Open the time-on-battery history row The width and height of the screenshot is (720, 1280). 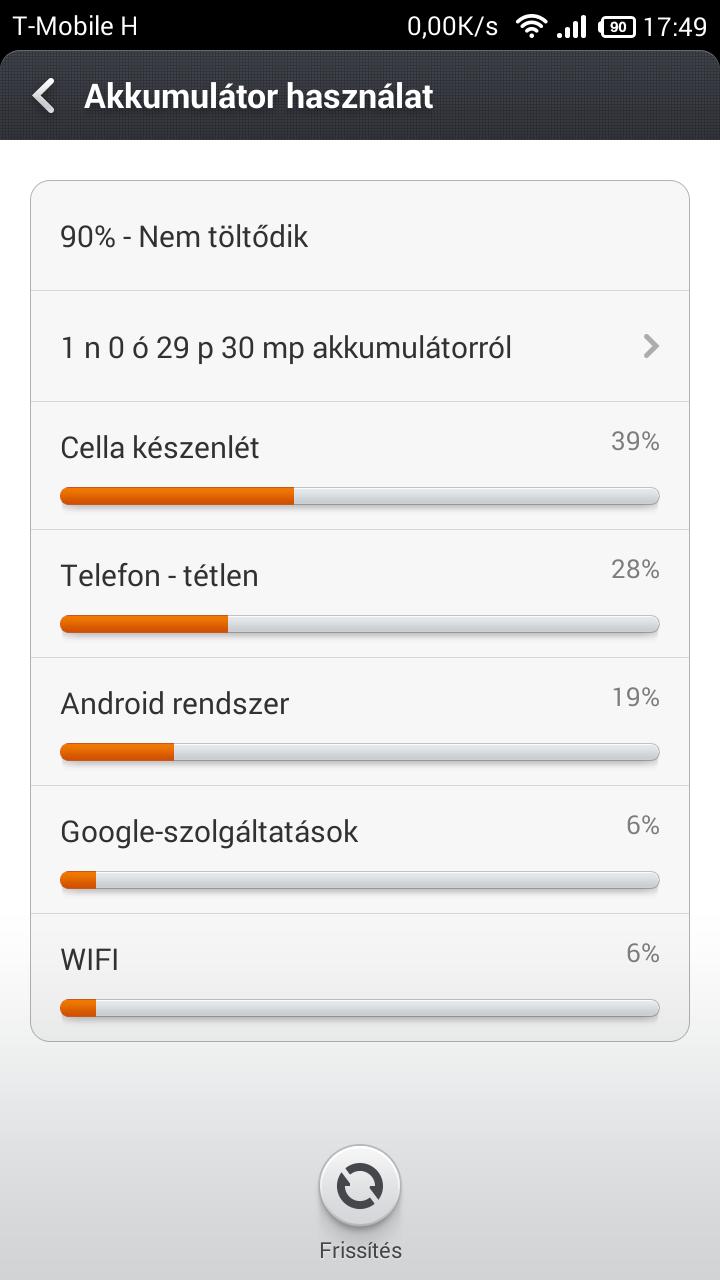click(x=360, y=346)
